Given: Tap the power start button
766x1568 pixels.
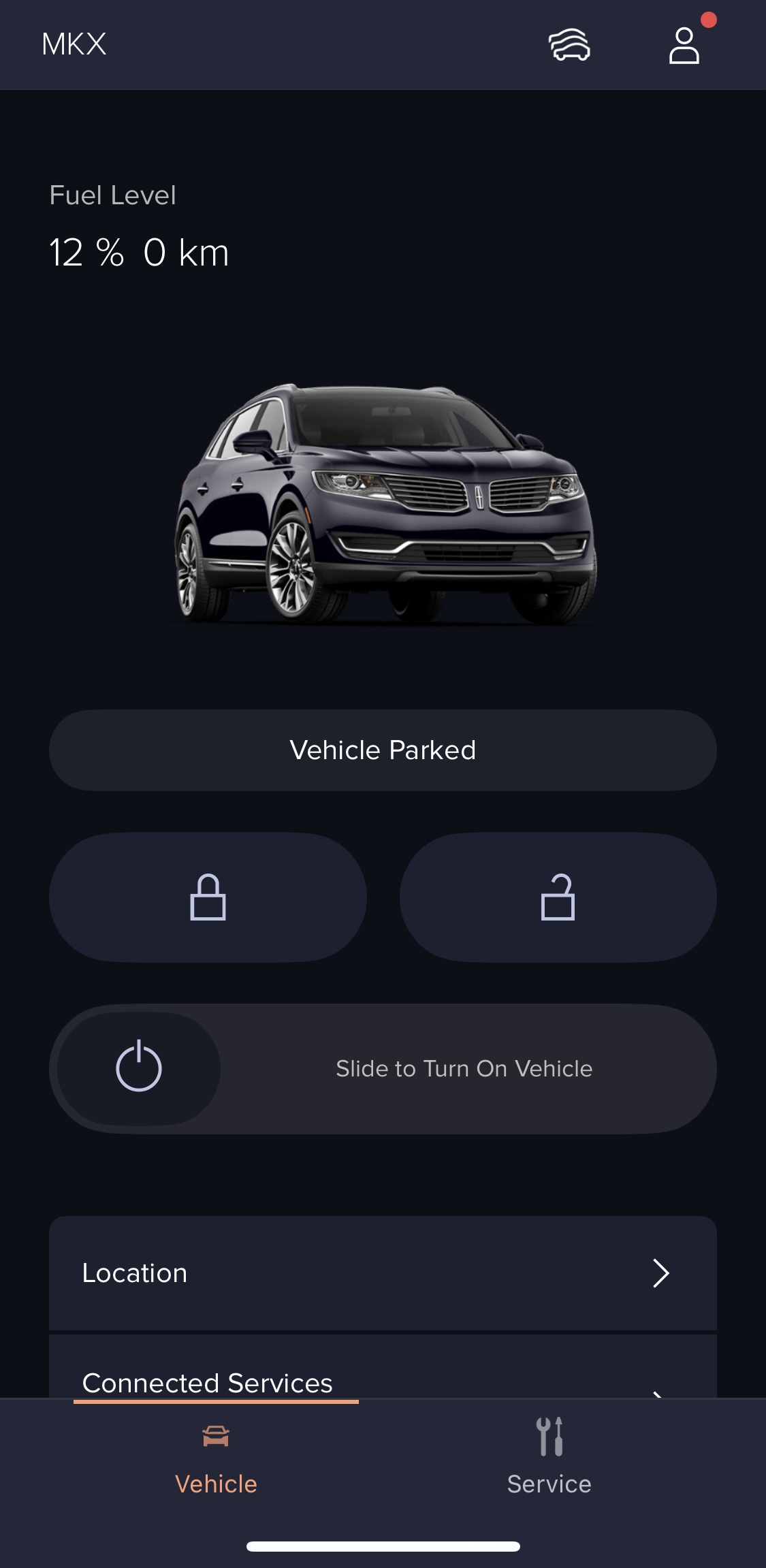Looking at the screenshot, I should pos(139,1068).
